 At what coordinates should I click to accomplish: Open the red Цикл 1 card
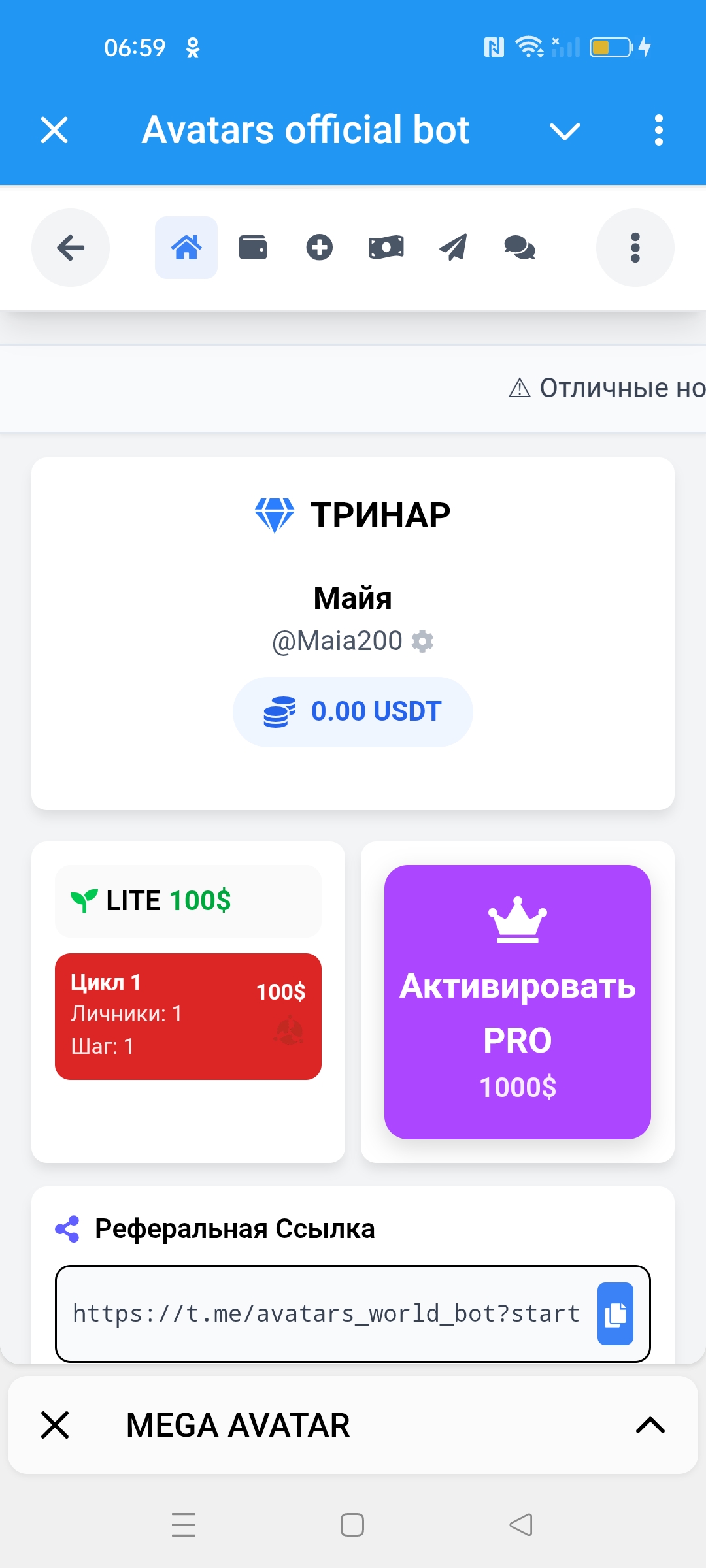click(x=188, y=1016)
